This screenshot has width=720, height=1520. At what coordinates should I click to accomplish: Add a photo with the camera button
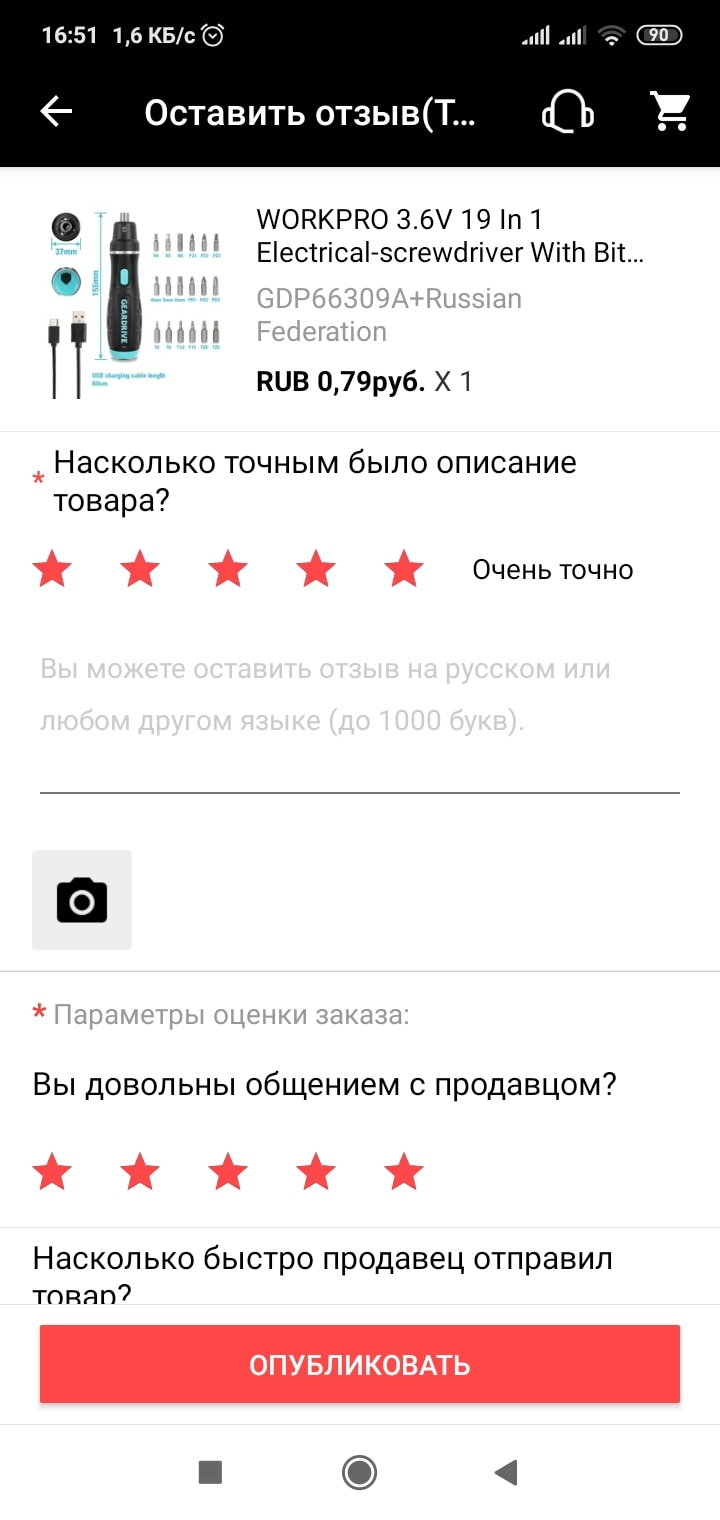(82, 900)
